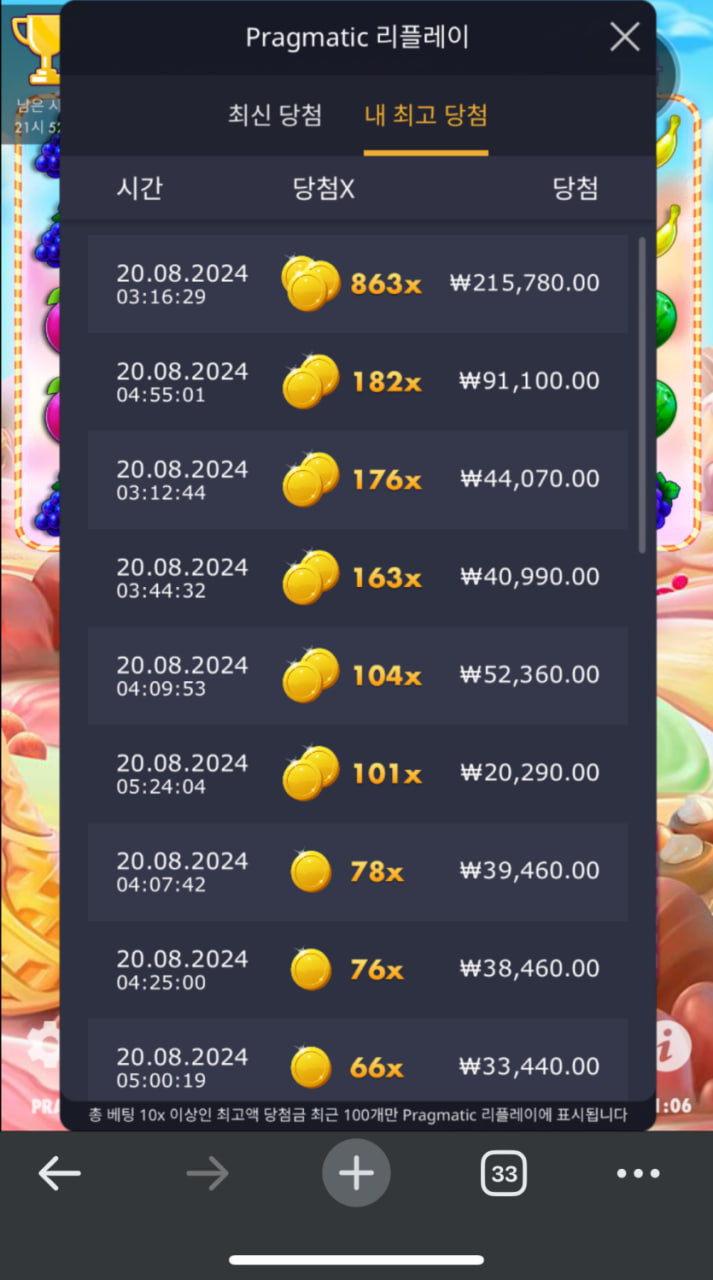This screenshot has width=713, height=1280.
Task: Open the browser overflow menu
Action: point(638,1173)
